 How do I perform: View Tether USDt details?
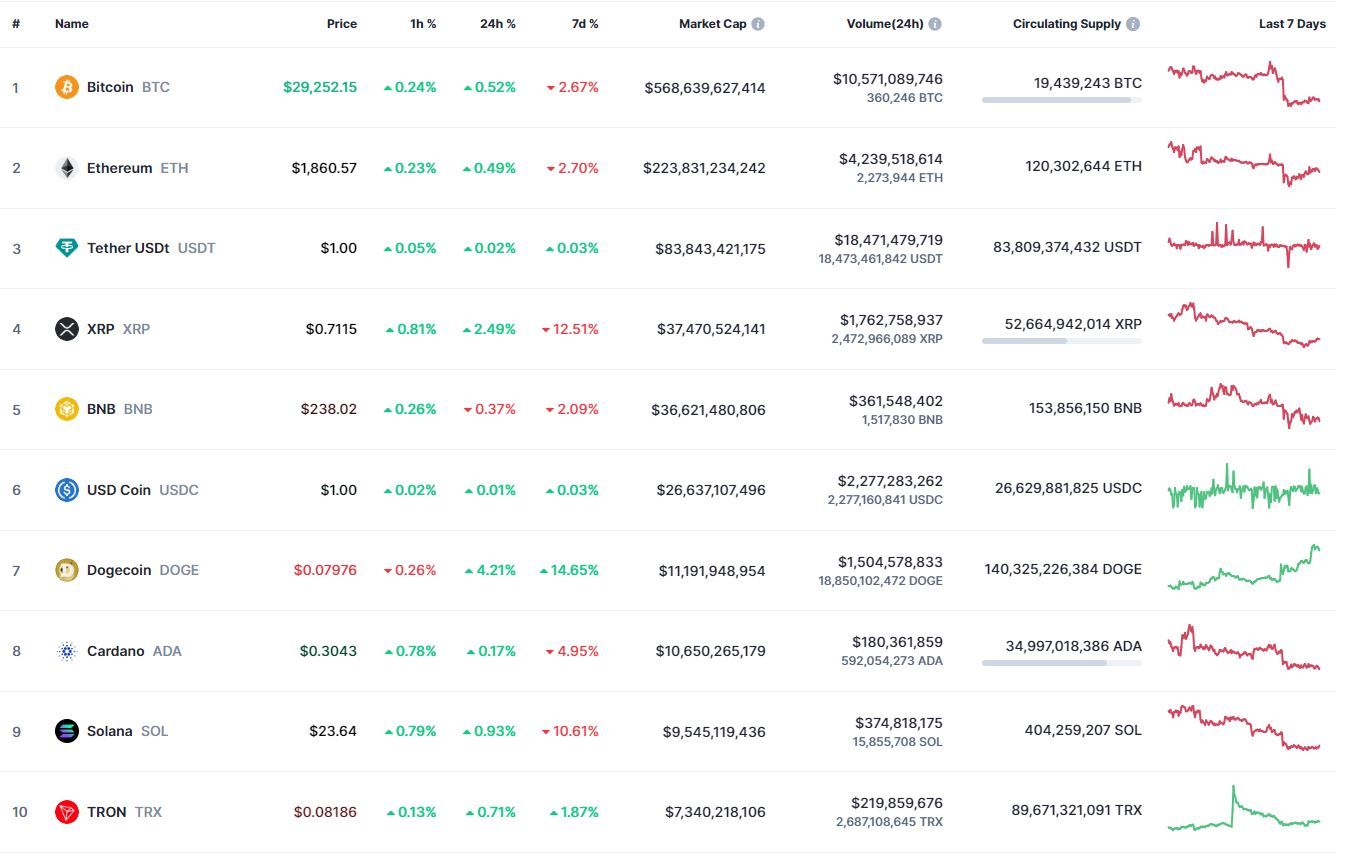coord(128,248)
